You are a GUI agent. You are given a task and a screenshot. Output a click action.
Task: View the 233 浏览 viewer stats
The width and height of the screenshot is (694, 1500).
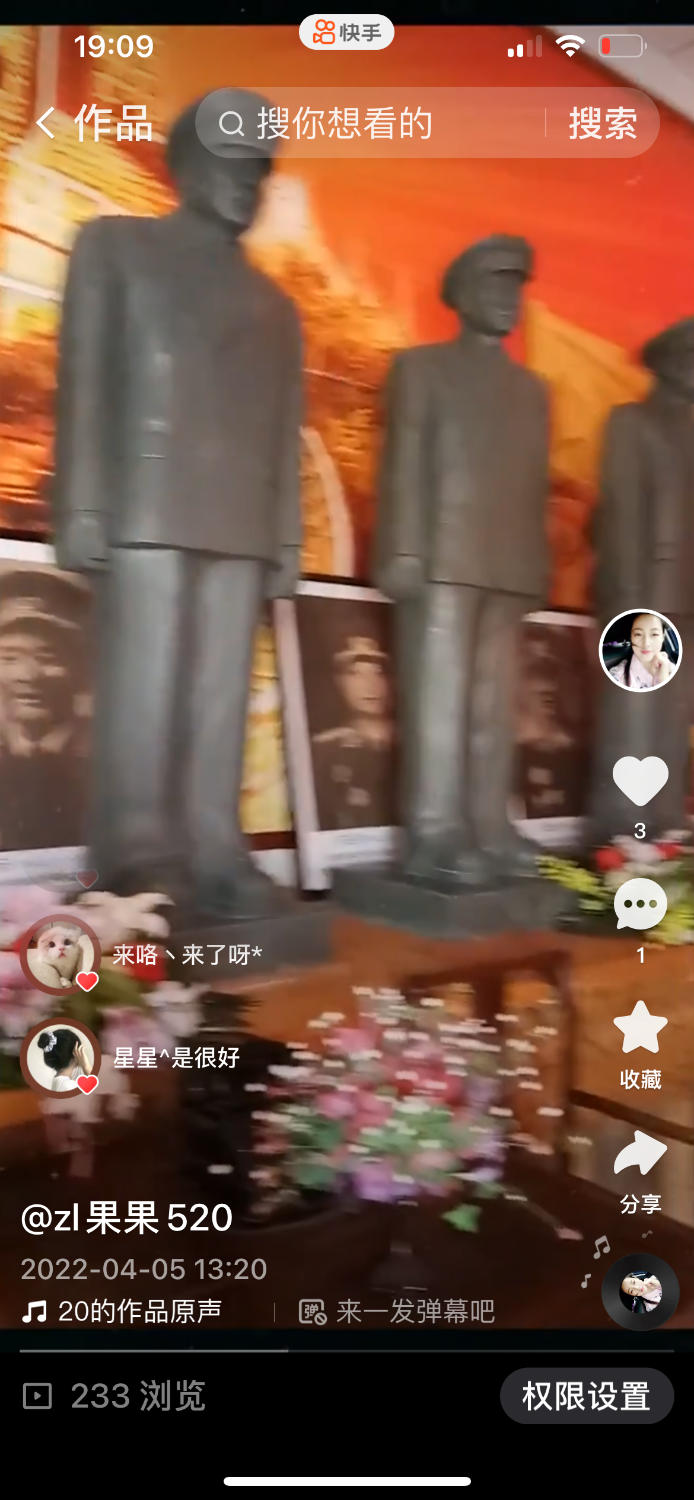point(114,1396)
